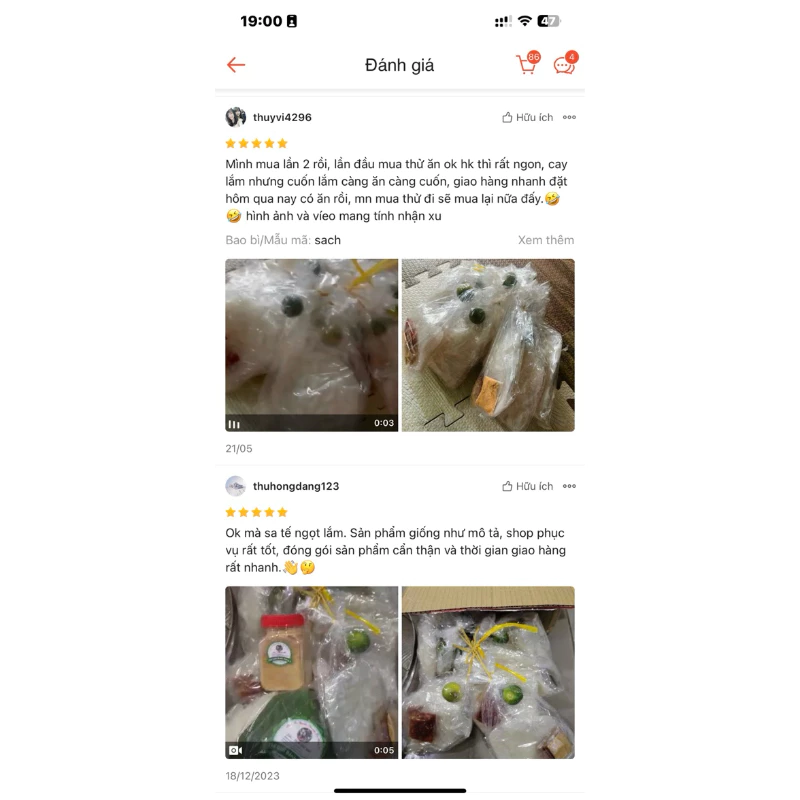Go back using the arrow icon
Image resolution: width=800 pixels, height=800 pixels.
pyautogui.click(x=236, y=65)
